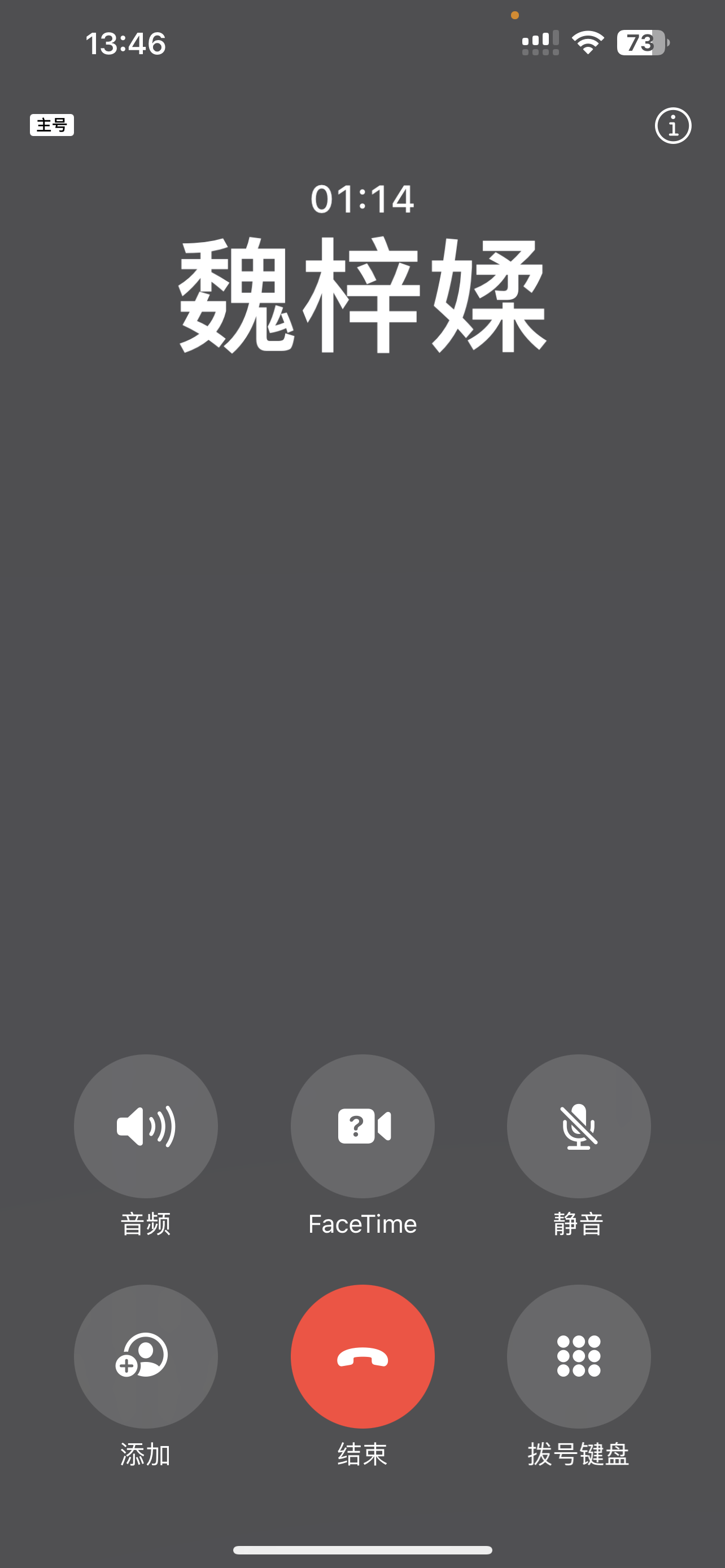End the call with 魏梓嫊

[x=362, y=1356]
